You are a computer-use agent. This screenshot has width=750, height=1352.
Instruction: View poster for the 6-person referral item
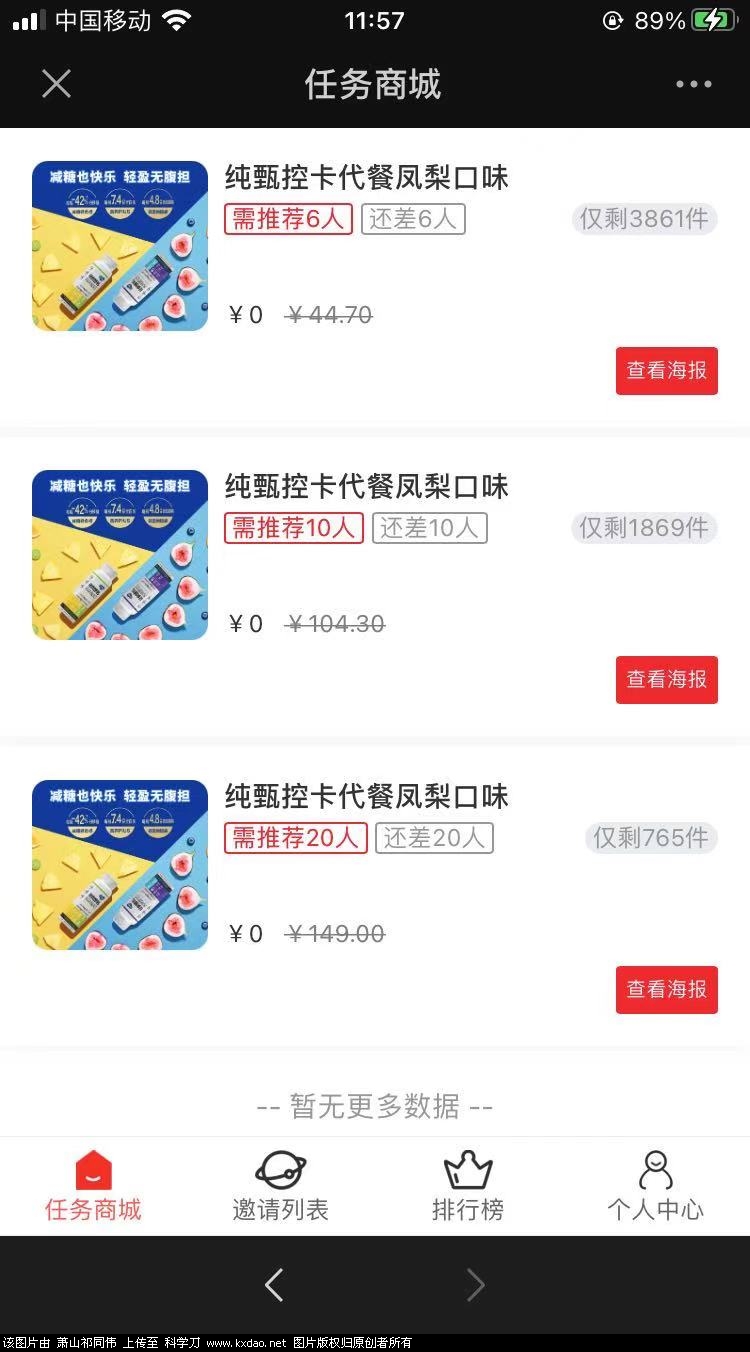pos(666,371)
